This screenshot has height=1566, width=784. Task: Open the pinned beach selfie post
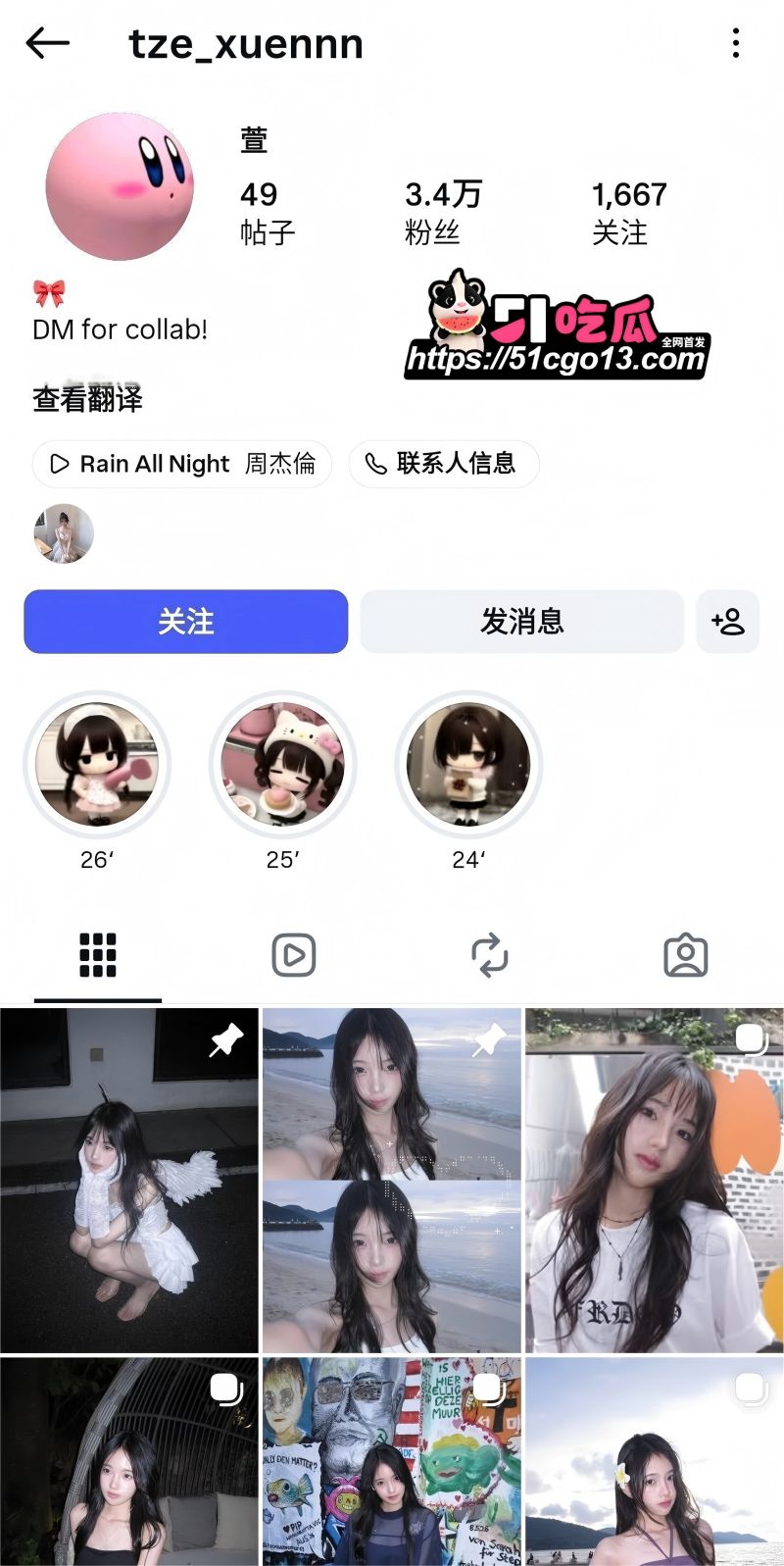392,1181
